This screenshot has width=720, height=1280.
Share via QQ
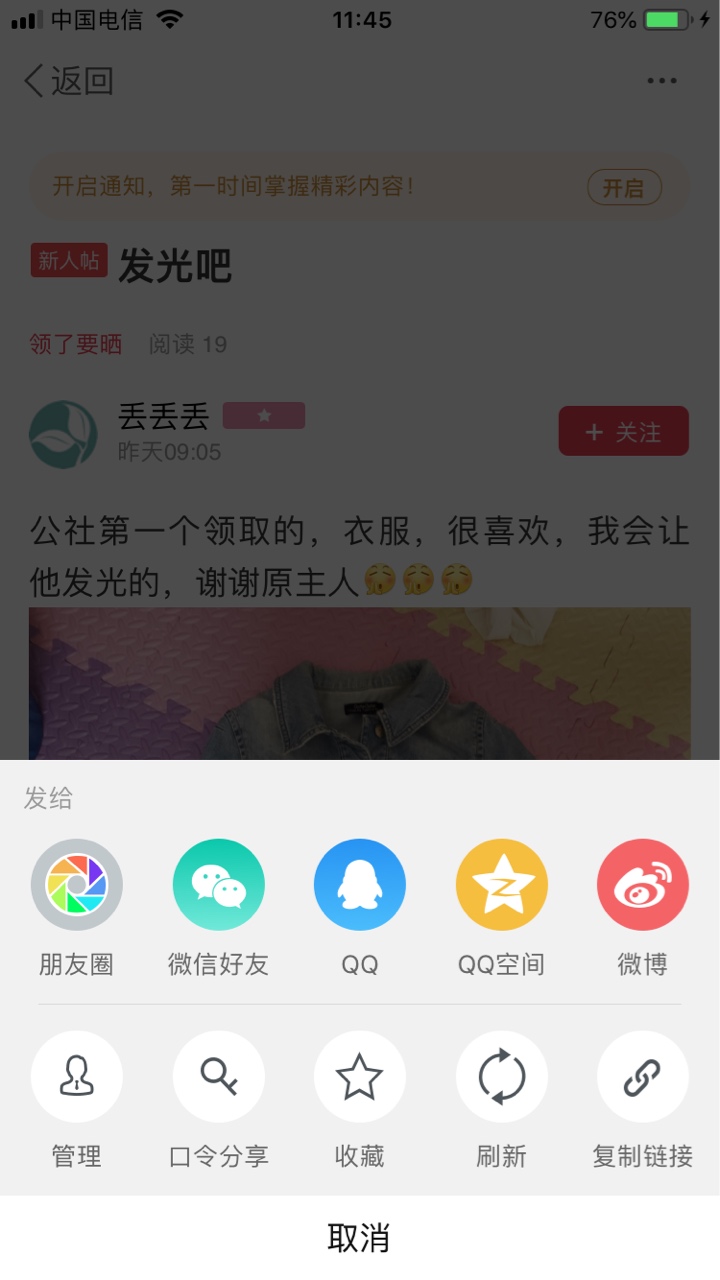(359, 885)
